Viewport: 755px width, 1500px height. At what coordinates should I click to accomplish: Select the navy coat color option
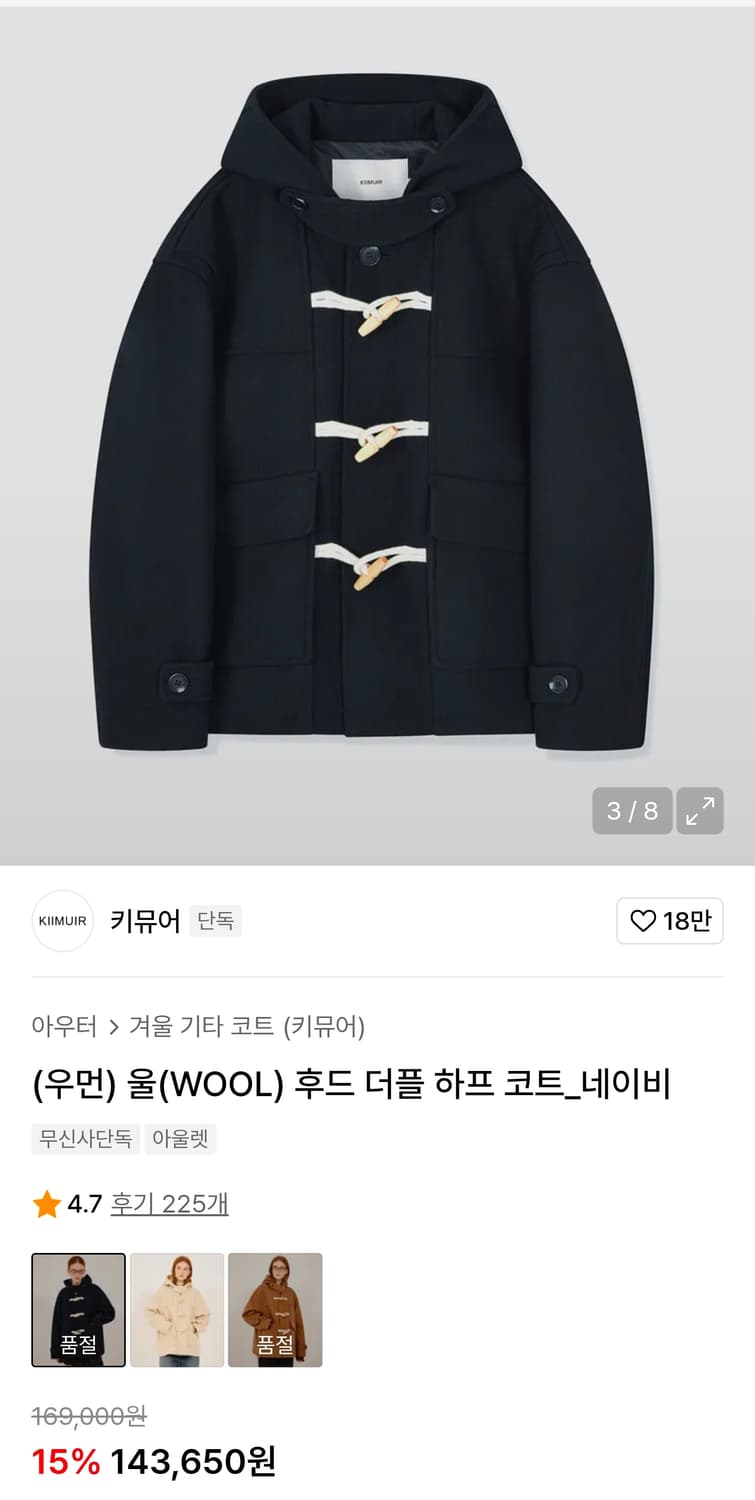point(79,1310)
